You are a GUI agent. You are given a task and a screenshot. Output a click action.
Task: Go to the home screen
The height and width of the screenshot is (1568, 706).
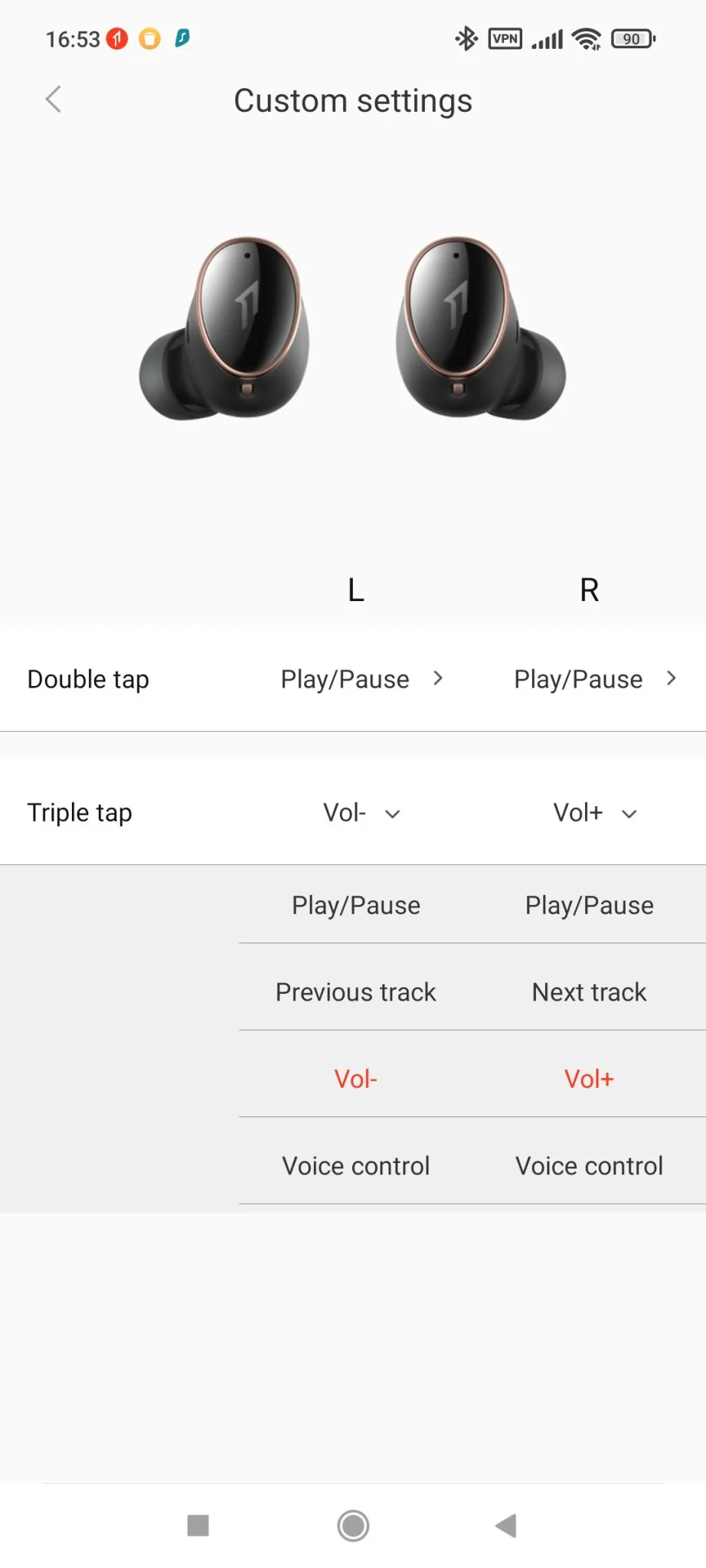pyautogui.click(x=353, y=1526)
